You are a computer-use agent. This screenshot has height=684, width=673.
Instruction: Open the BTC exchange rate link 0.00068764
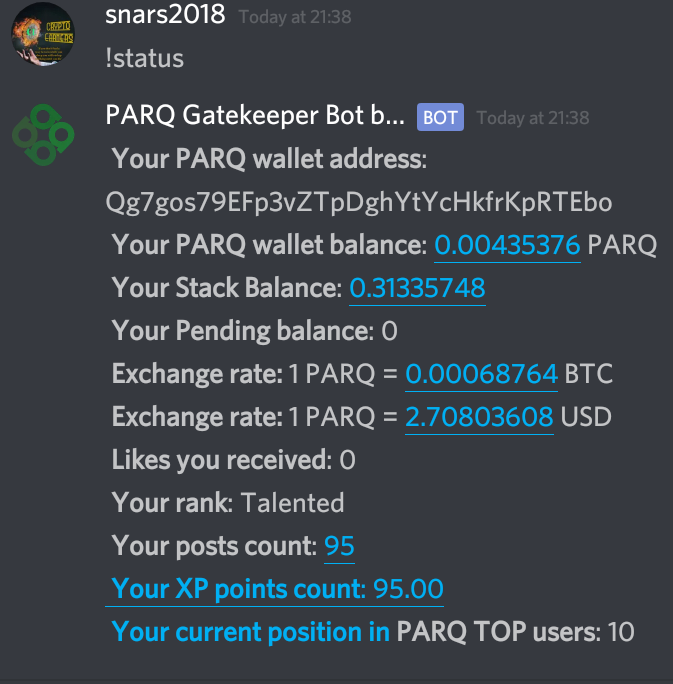click(481, 374)
